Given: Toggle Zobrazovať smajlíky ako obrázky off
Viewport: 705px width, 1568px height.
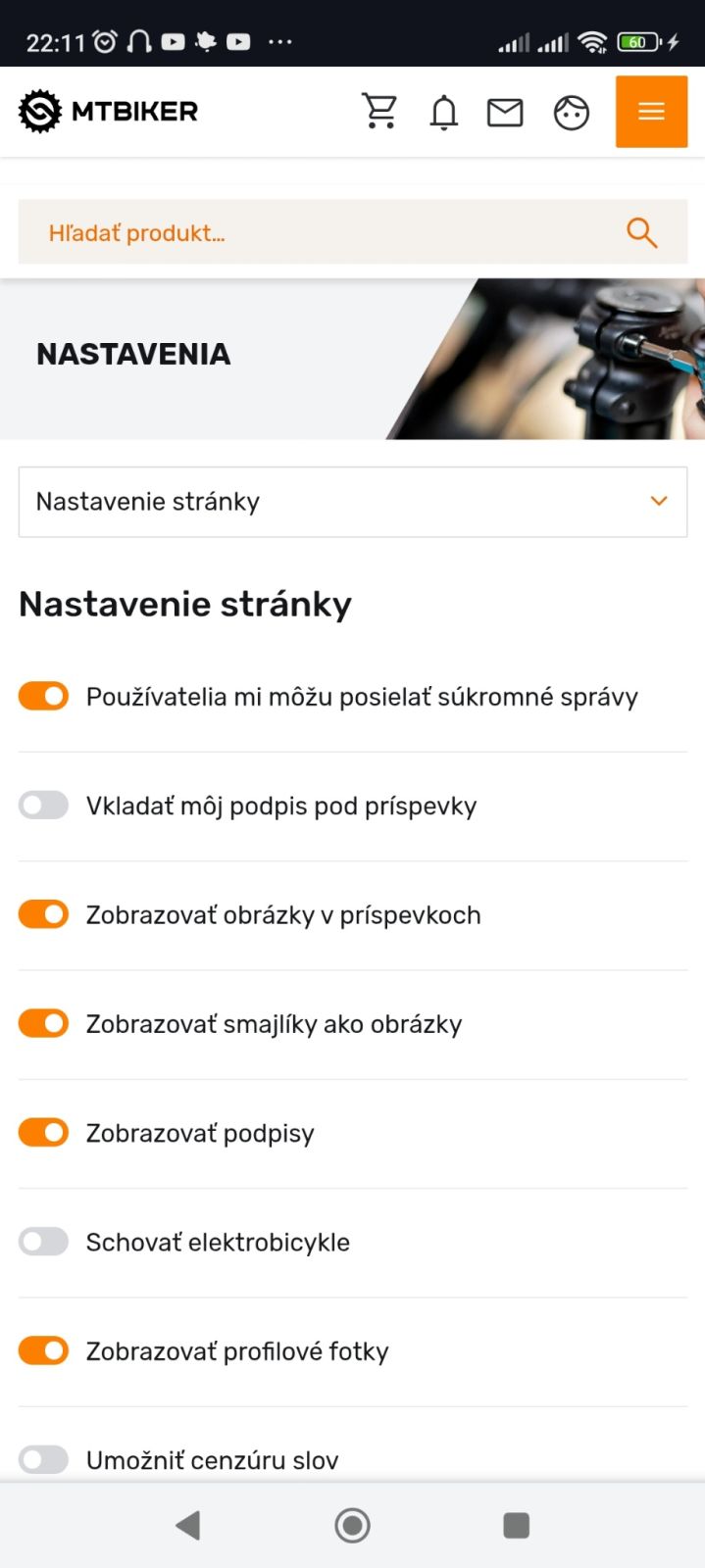Looking at the screenshot, I should click(44, 1023).
